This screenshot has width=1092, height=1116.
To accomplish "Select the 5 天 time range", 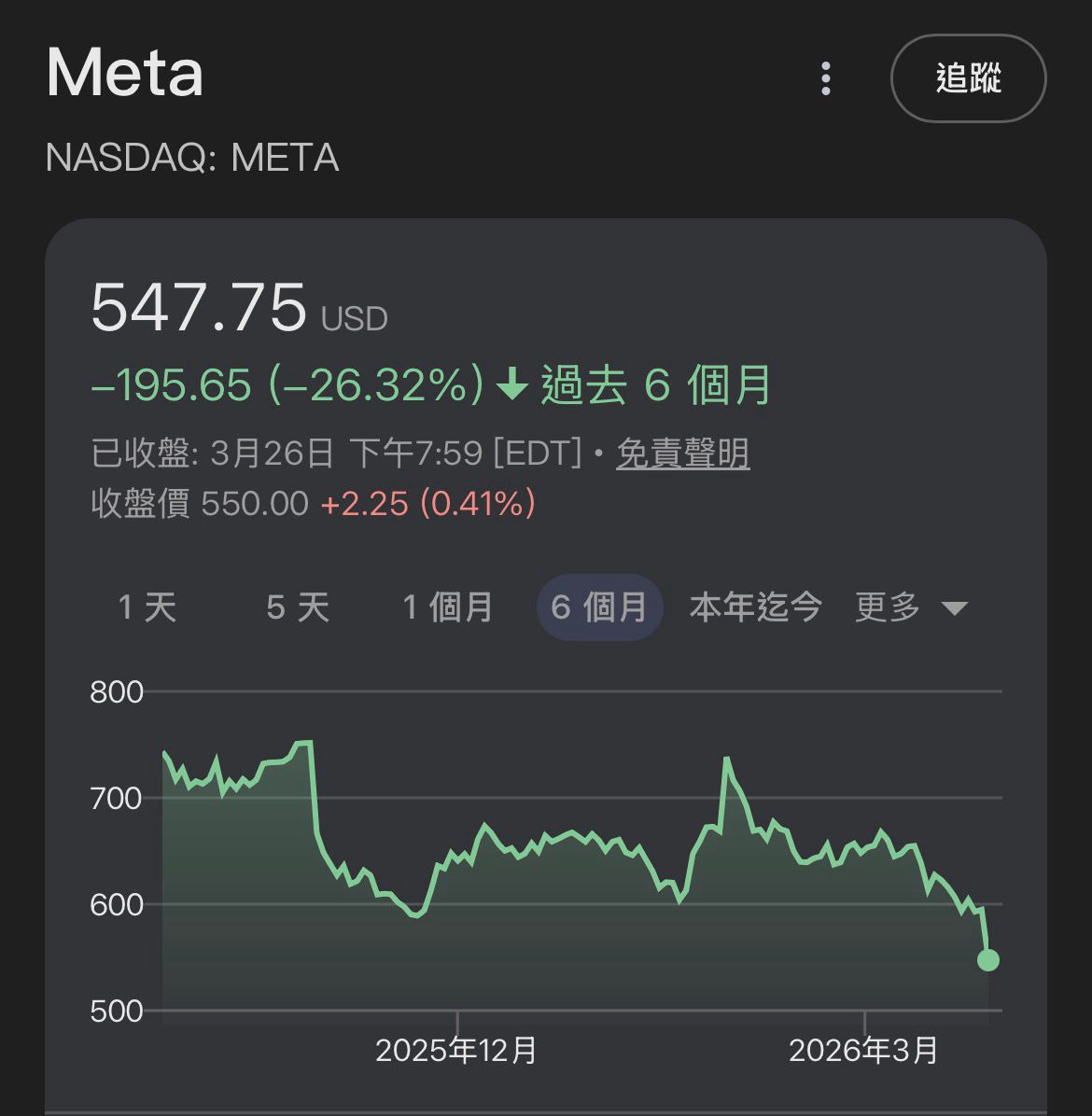I will (298, 607).
